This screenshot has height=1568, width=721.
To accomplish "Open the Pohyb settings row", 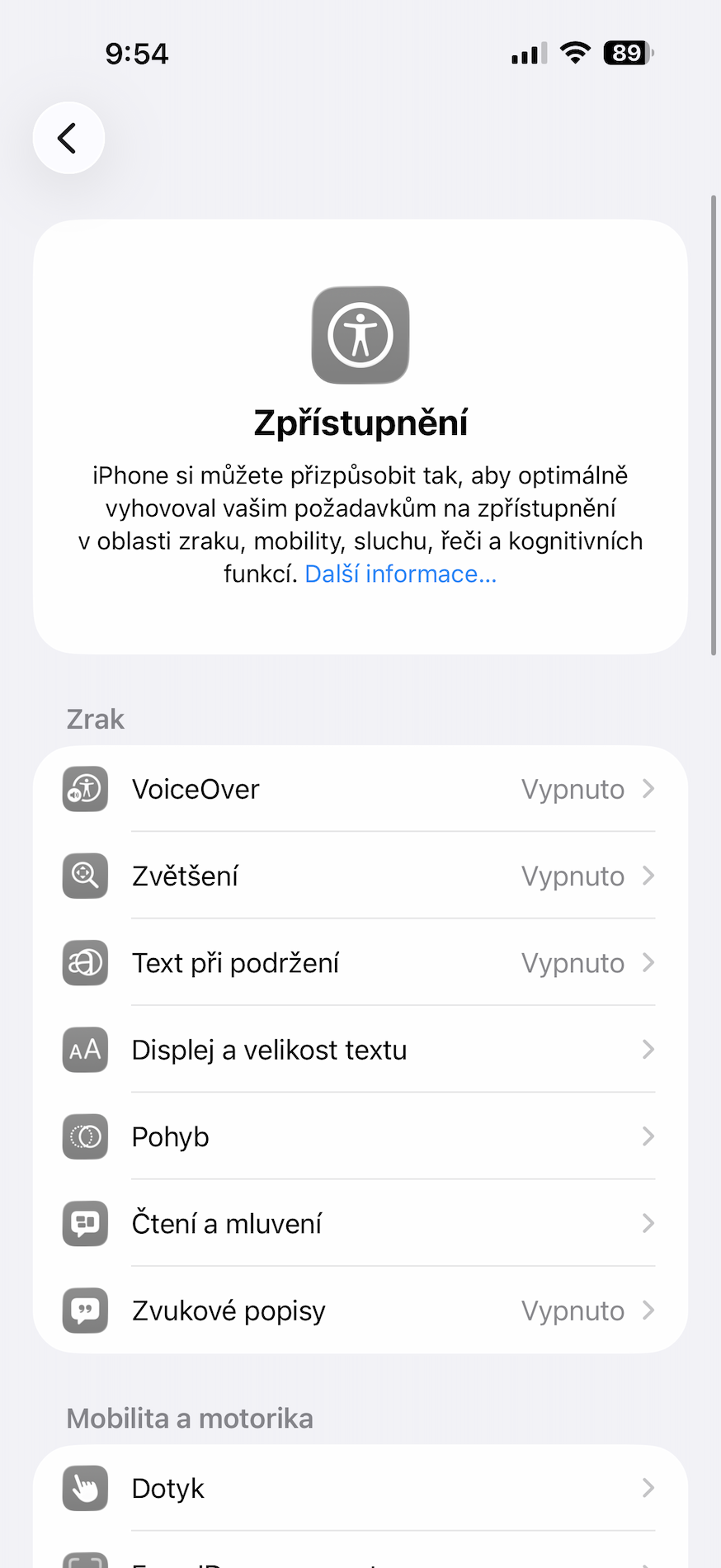I will [x=360, y=1136].
